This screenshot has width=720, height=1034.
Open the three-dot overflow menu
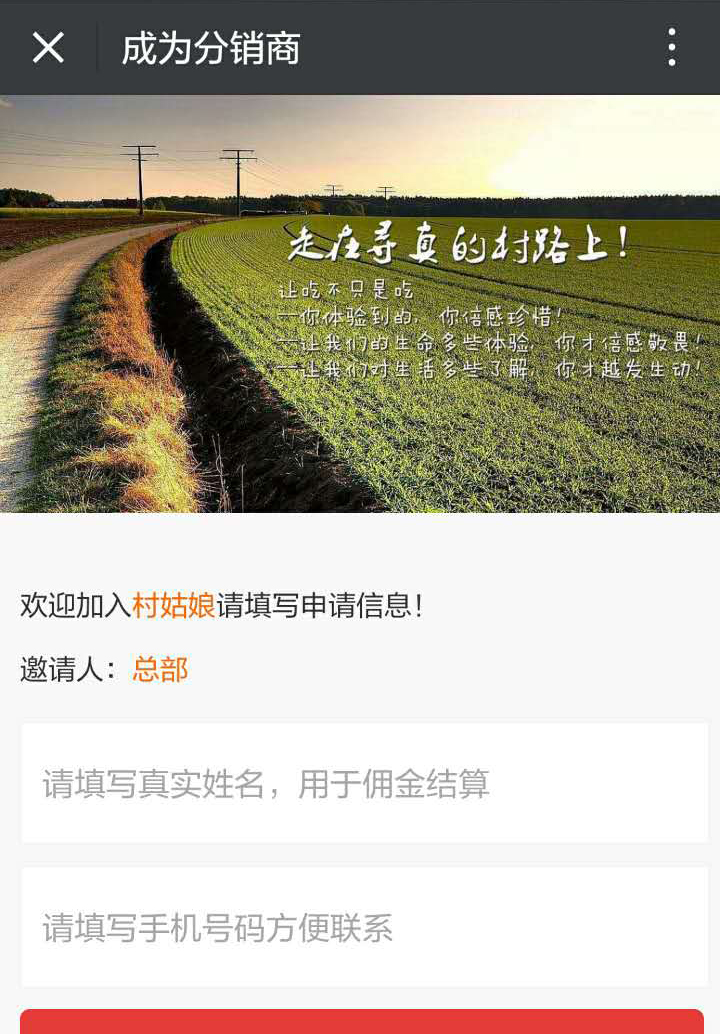pyautogui.click(x=671, y=47)
